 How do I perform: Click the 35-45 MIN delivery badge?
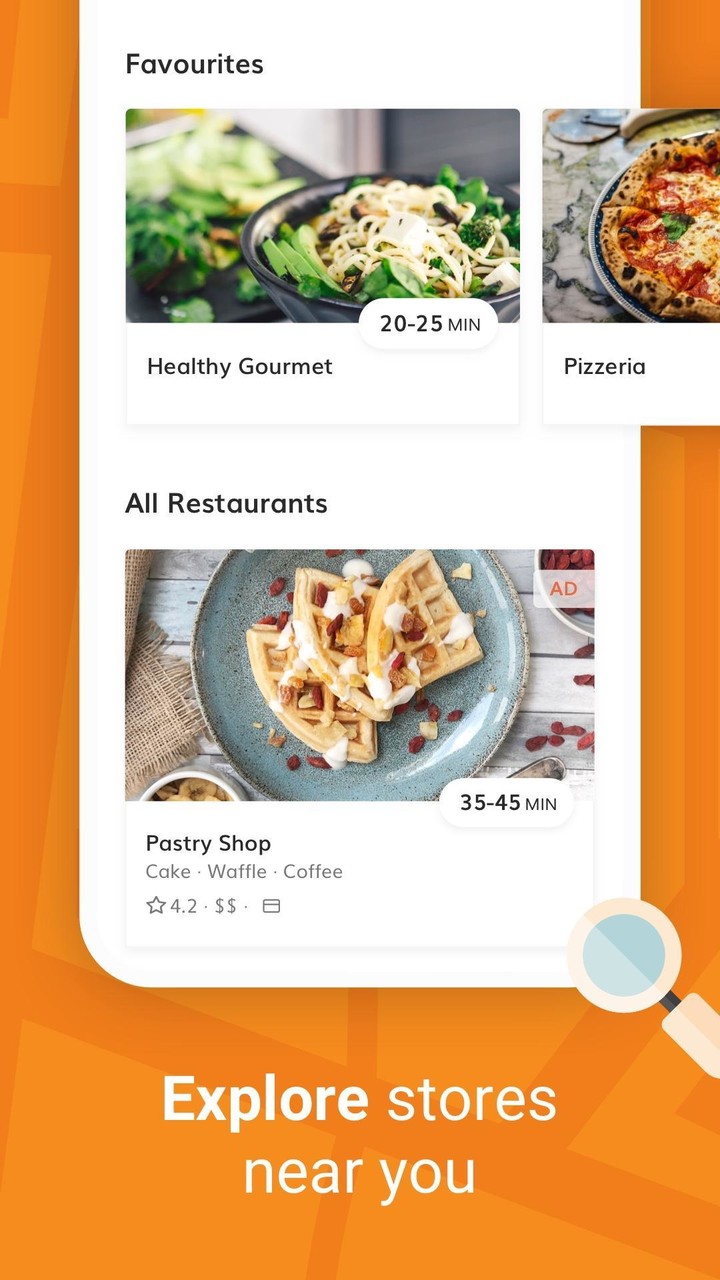[x=506, y=803]
